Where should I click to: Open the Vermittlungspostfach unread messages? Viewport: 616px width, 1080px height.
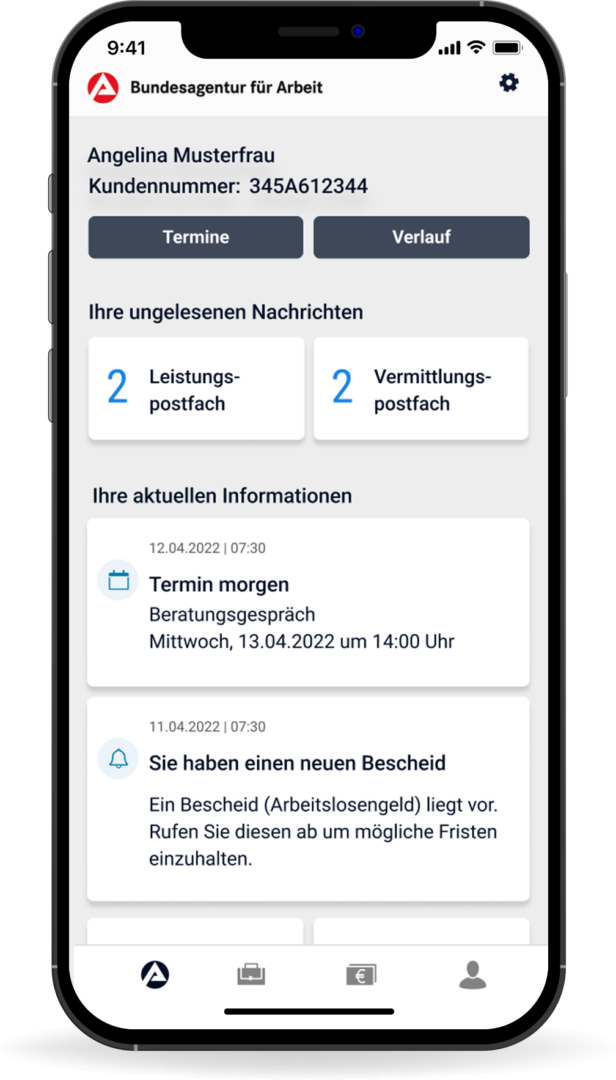(421, 389)
